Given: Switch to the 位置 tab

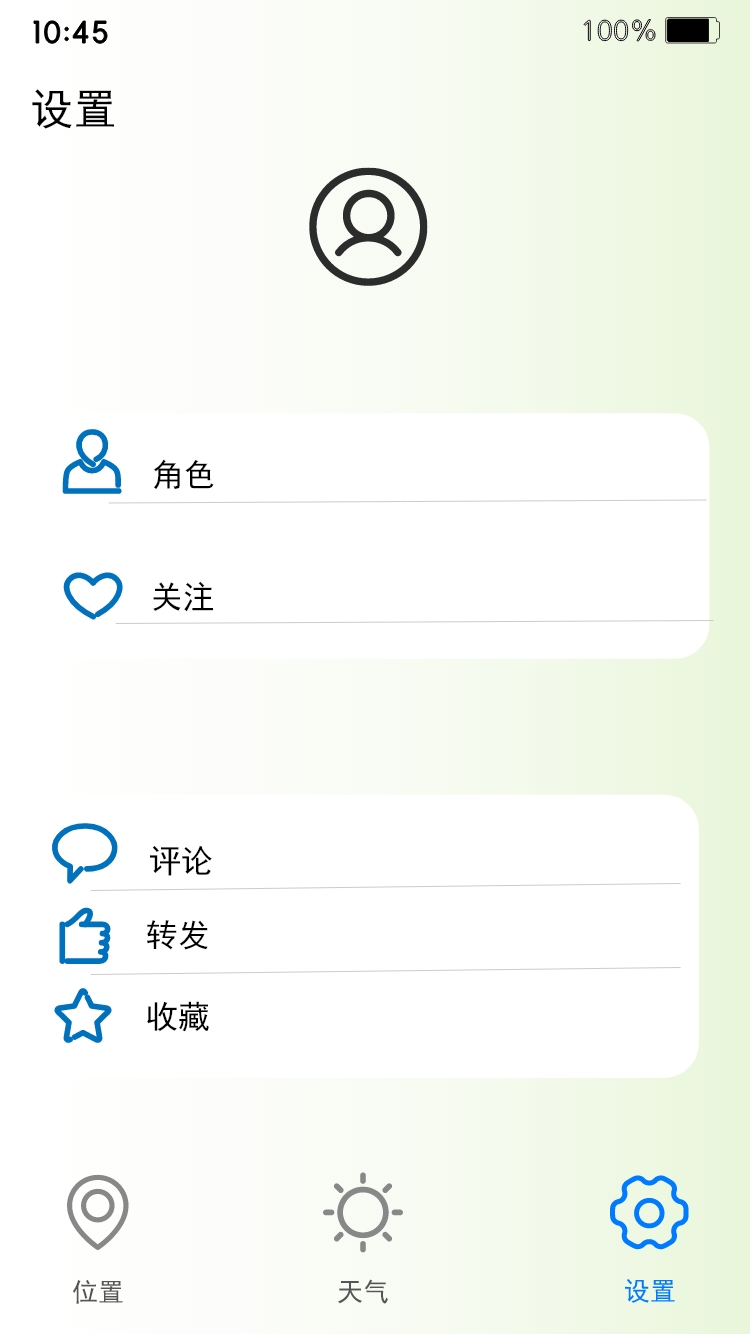Looking at the screenshot, I should click(x=98, y=1238).
